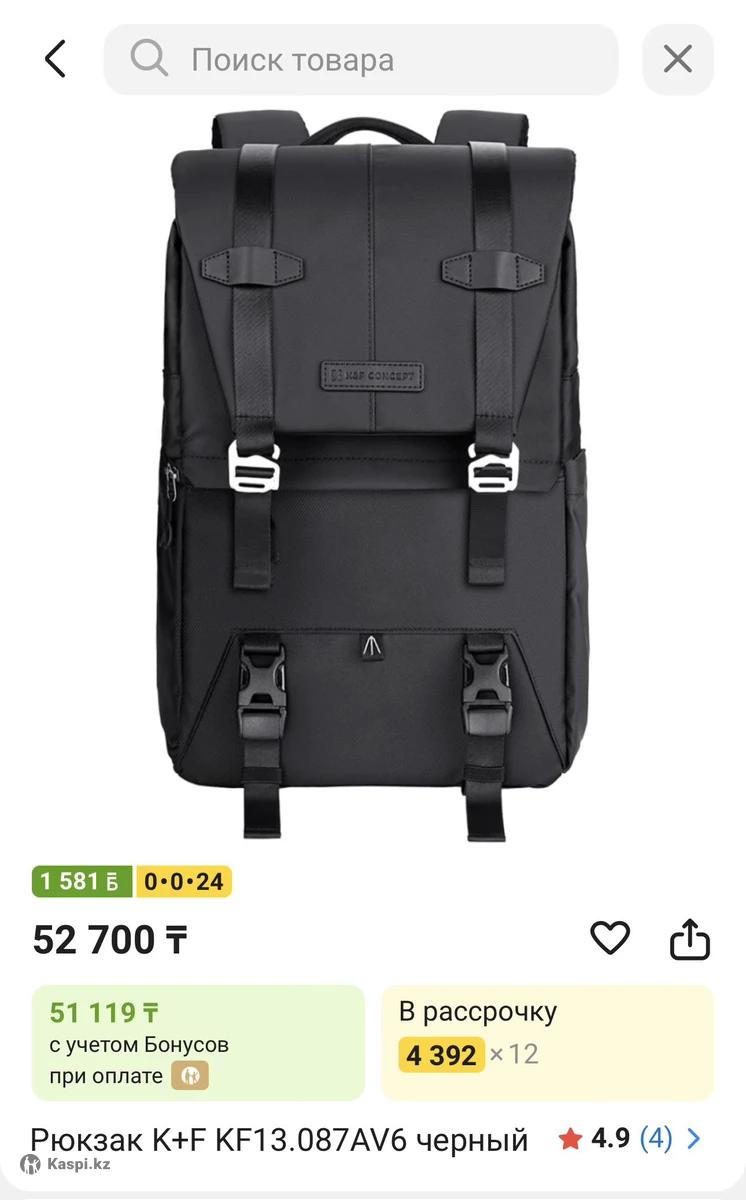Add the backpack to favorites

[609, 938]
